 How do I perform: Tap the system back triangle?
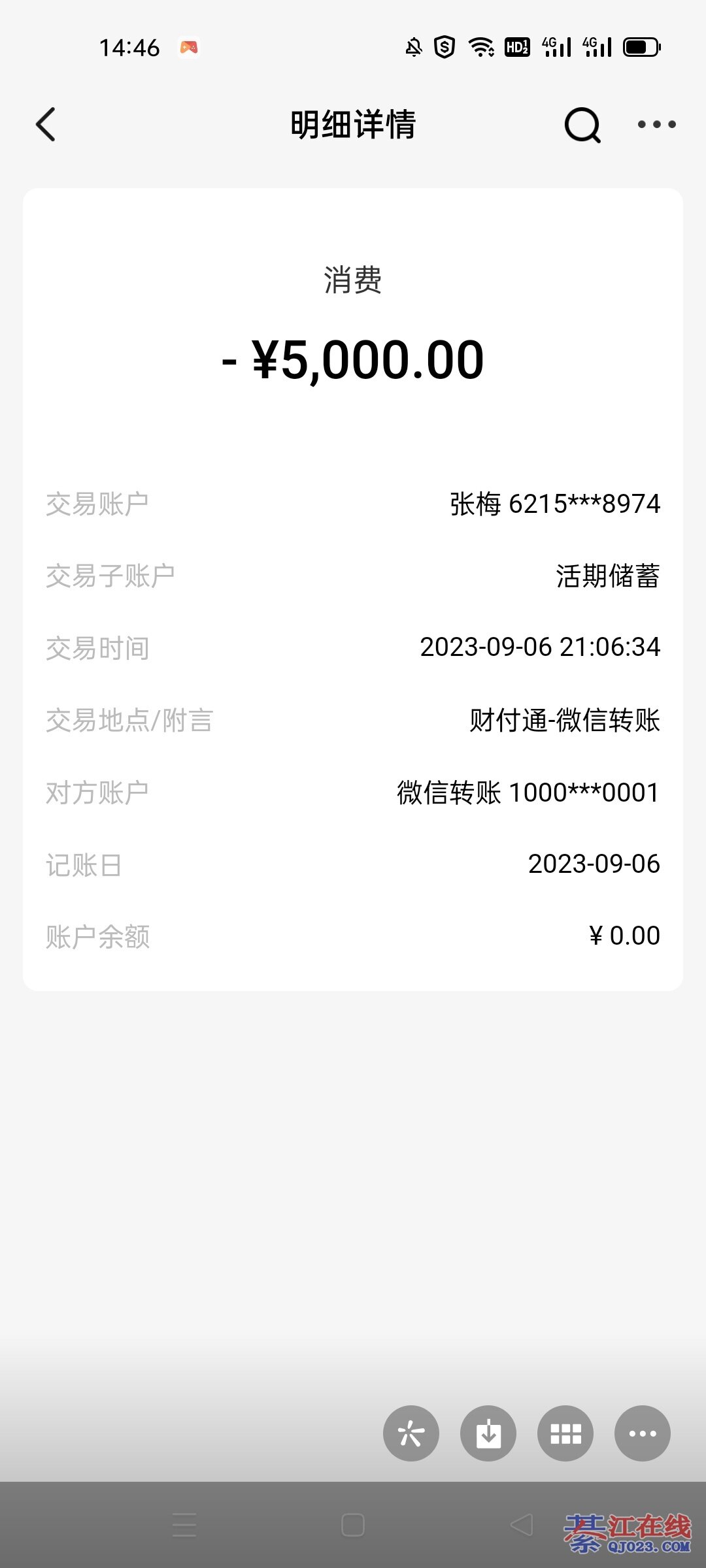click(522, 1526)
